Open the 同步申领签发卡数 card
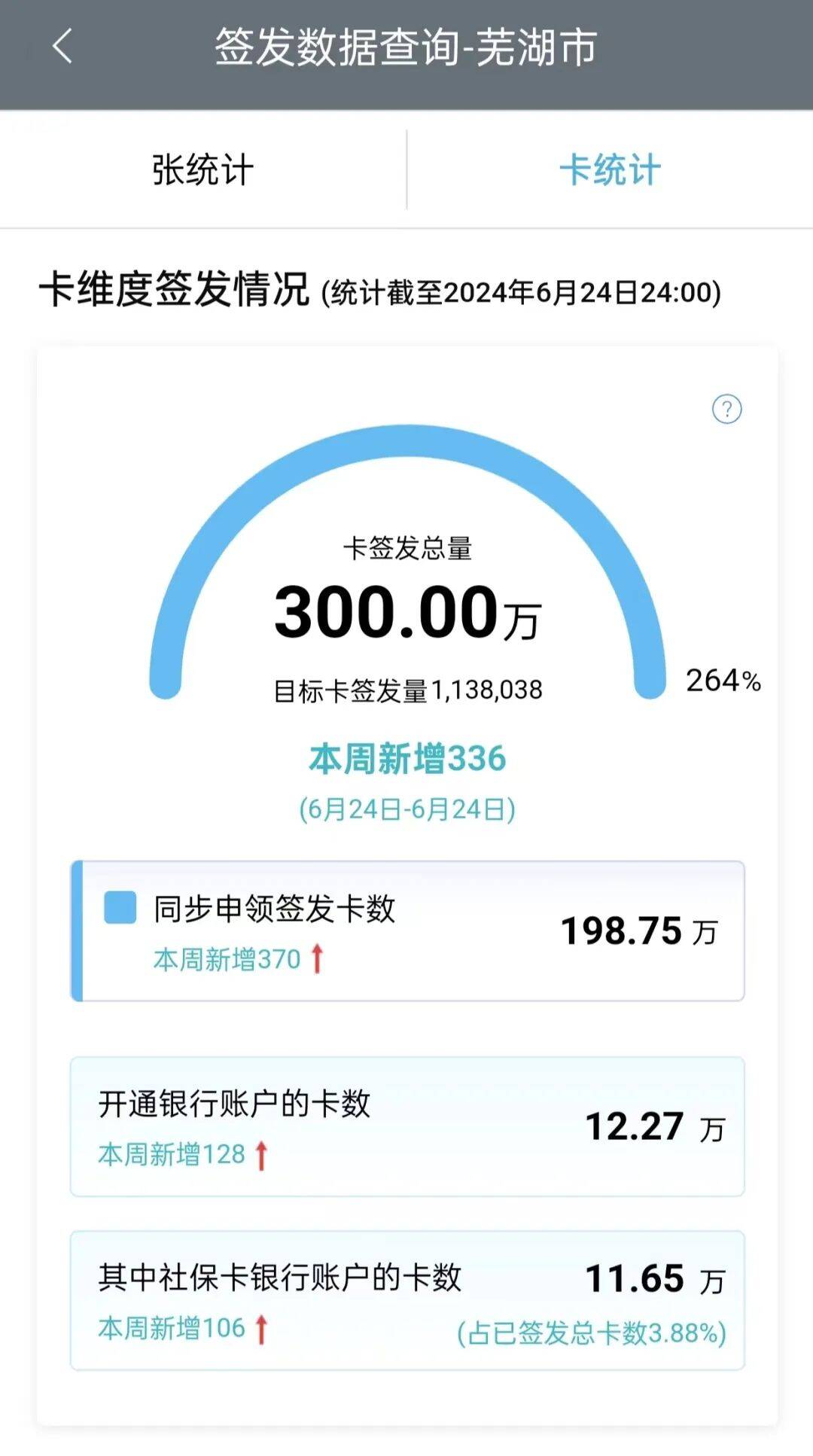 point(407,931)
